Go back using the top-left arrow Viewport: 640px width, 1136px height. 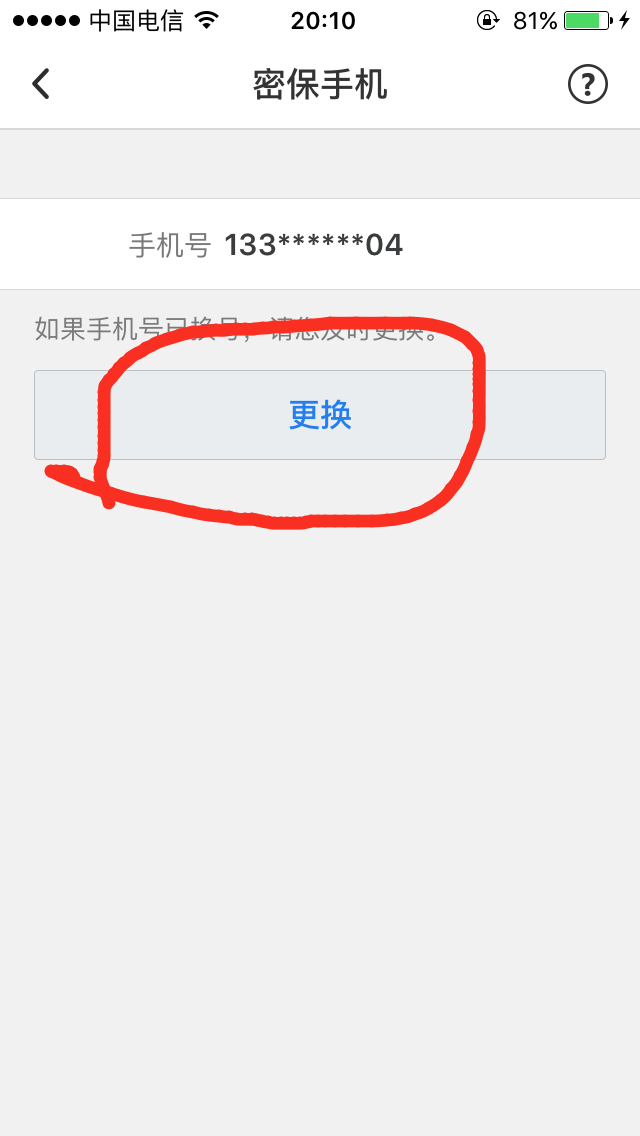pyautogui.click(x=41, y=84)
